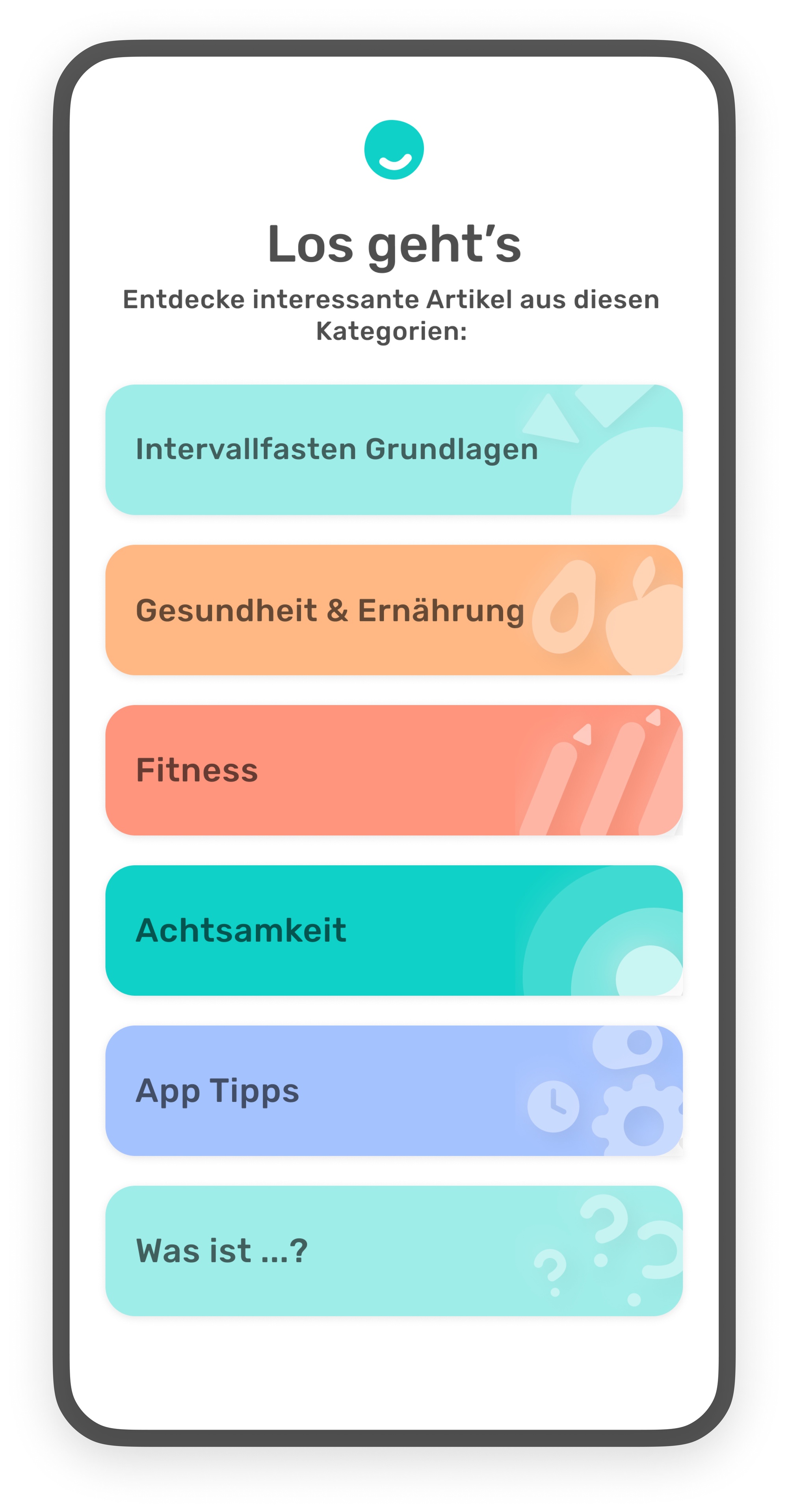Open the Achtsamkeit articles
This screenshot has height=1512, width=788.
(x=394, y=930)
